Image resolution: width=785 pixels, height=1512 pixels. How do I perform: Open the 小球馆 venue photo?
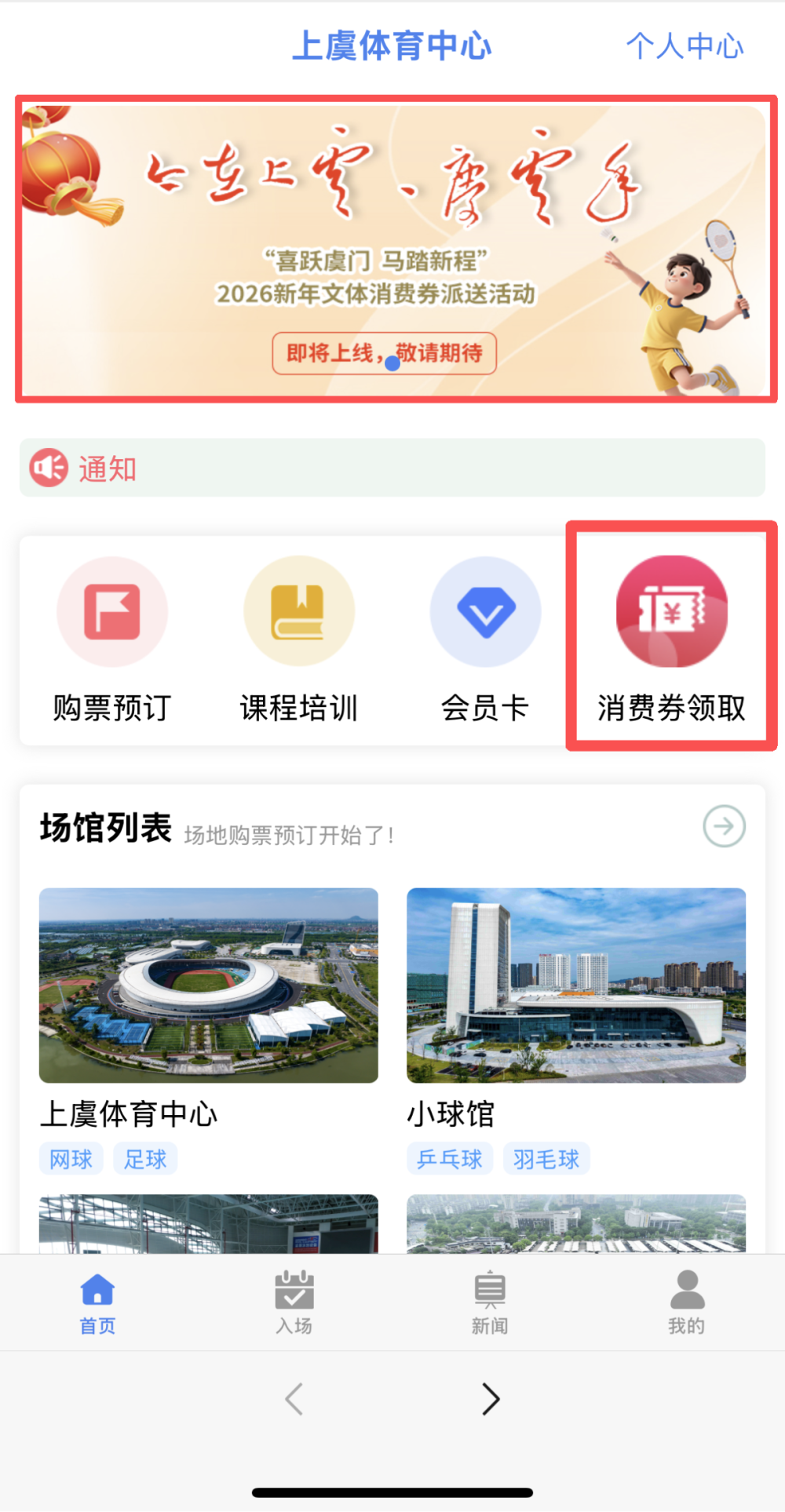tap(576, 986)
